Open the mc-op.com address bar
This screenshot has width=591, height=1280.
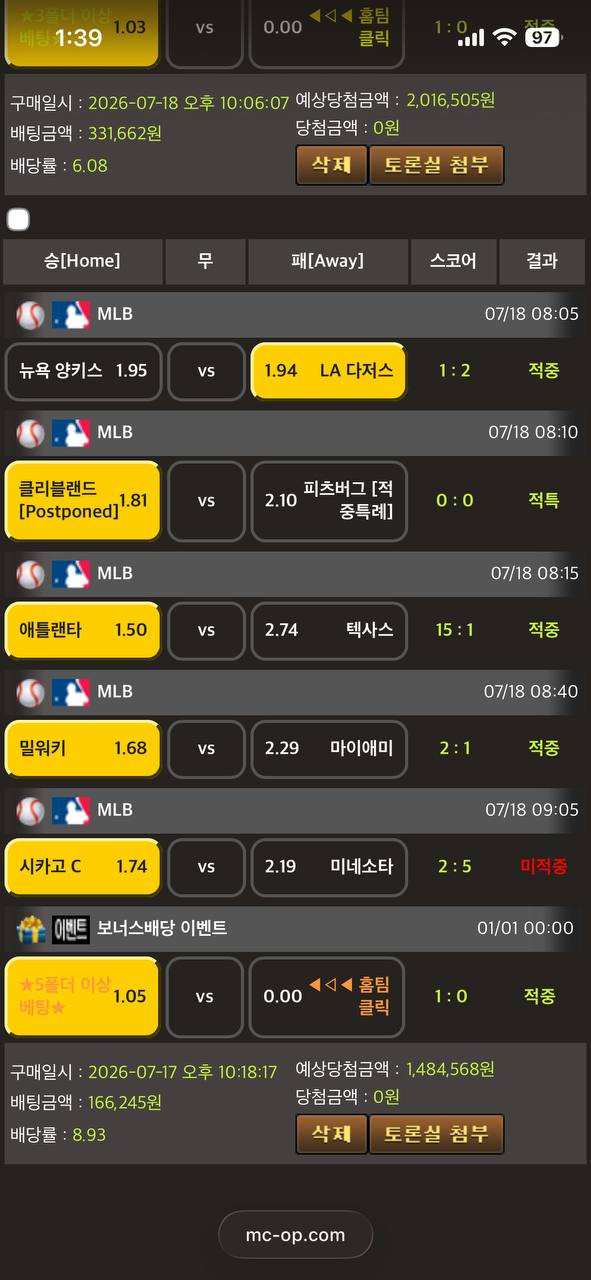click(x=295, y=1235)
